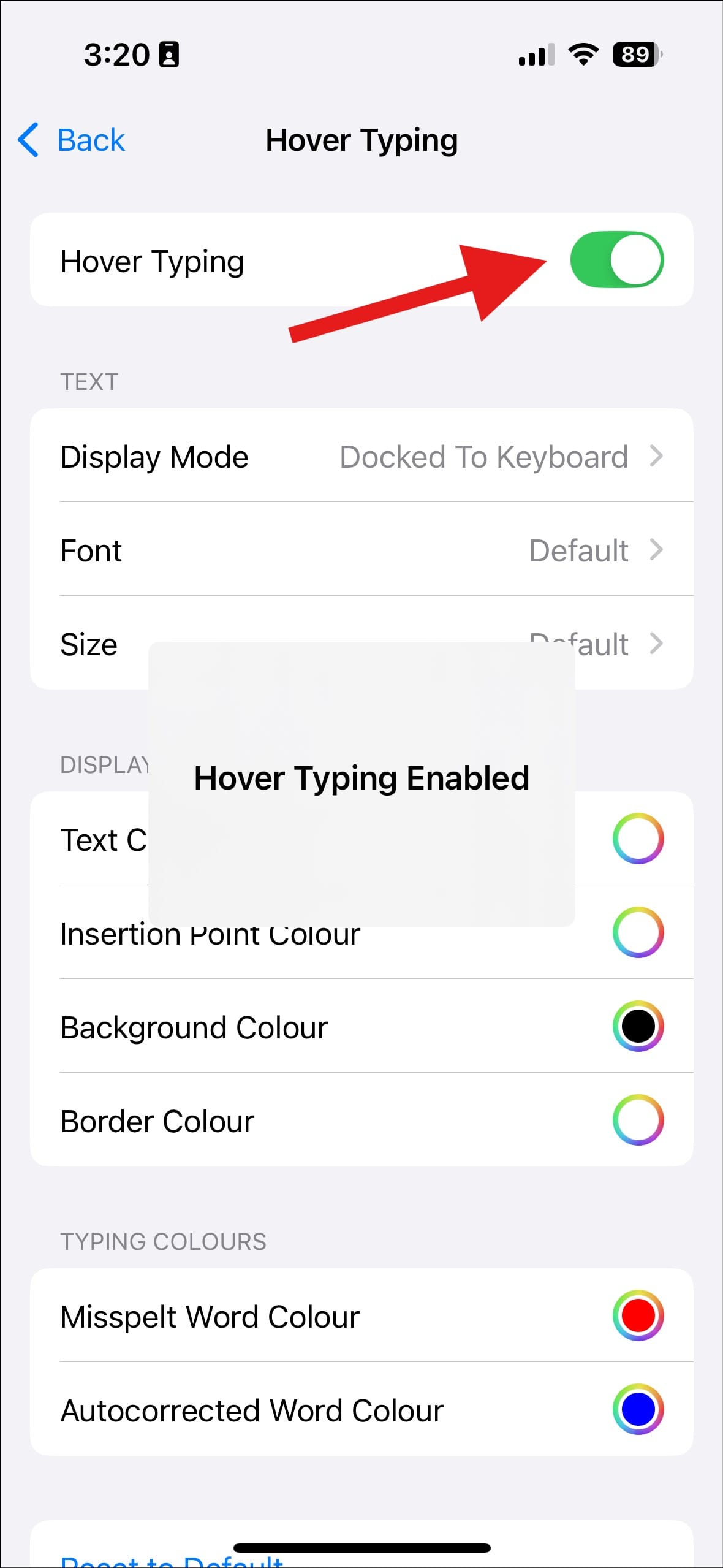Go back to the previous settings page
Image resolution: width=723 pixels, height=1568 pixels.
tap(72, 140)
